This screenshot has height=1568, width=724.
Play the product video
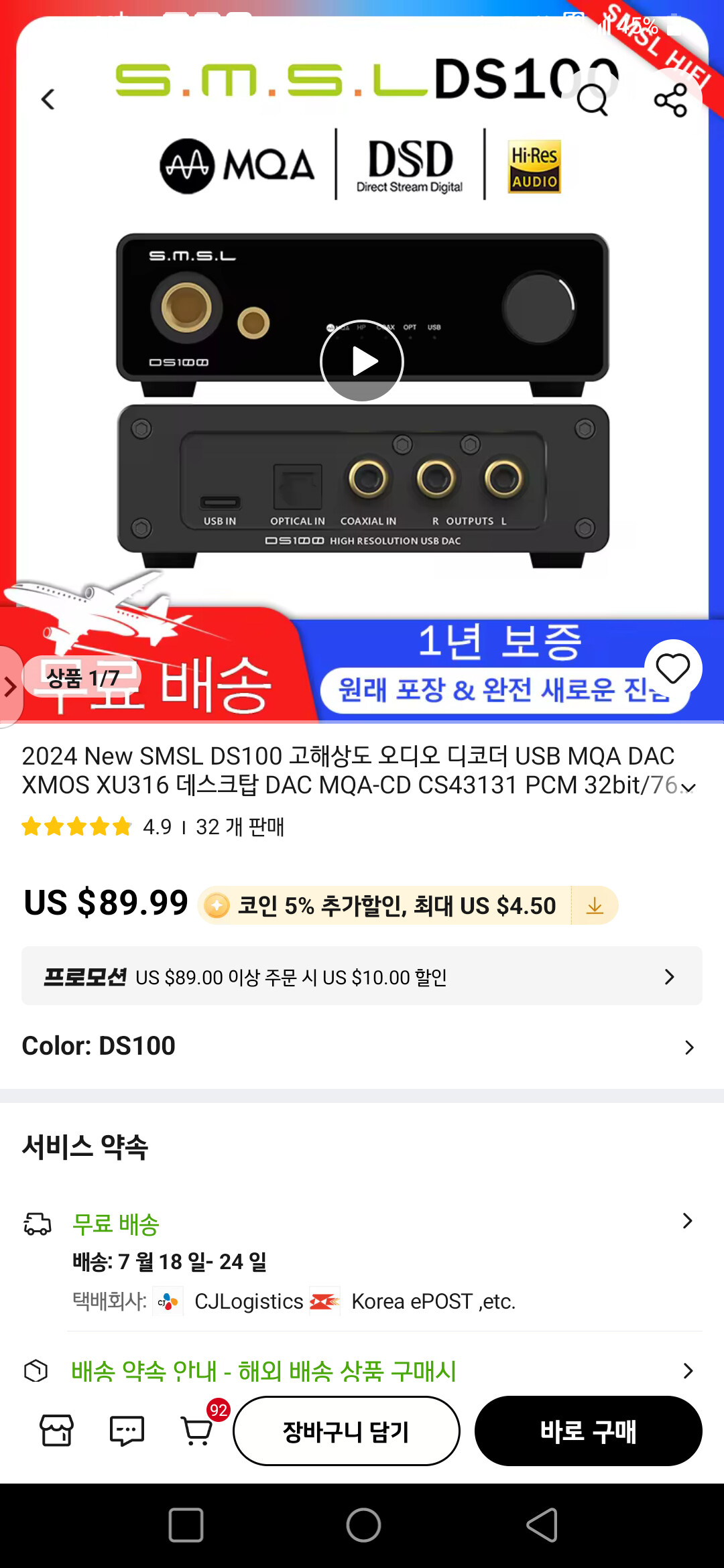click(x=362, y=362)
